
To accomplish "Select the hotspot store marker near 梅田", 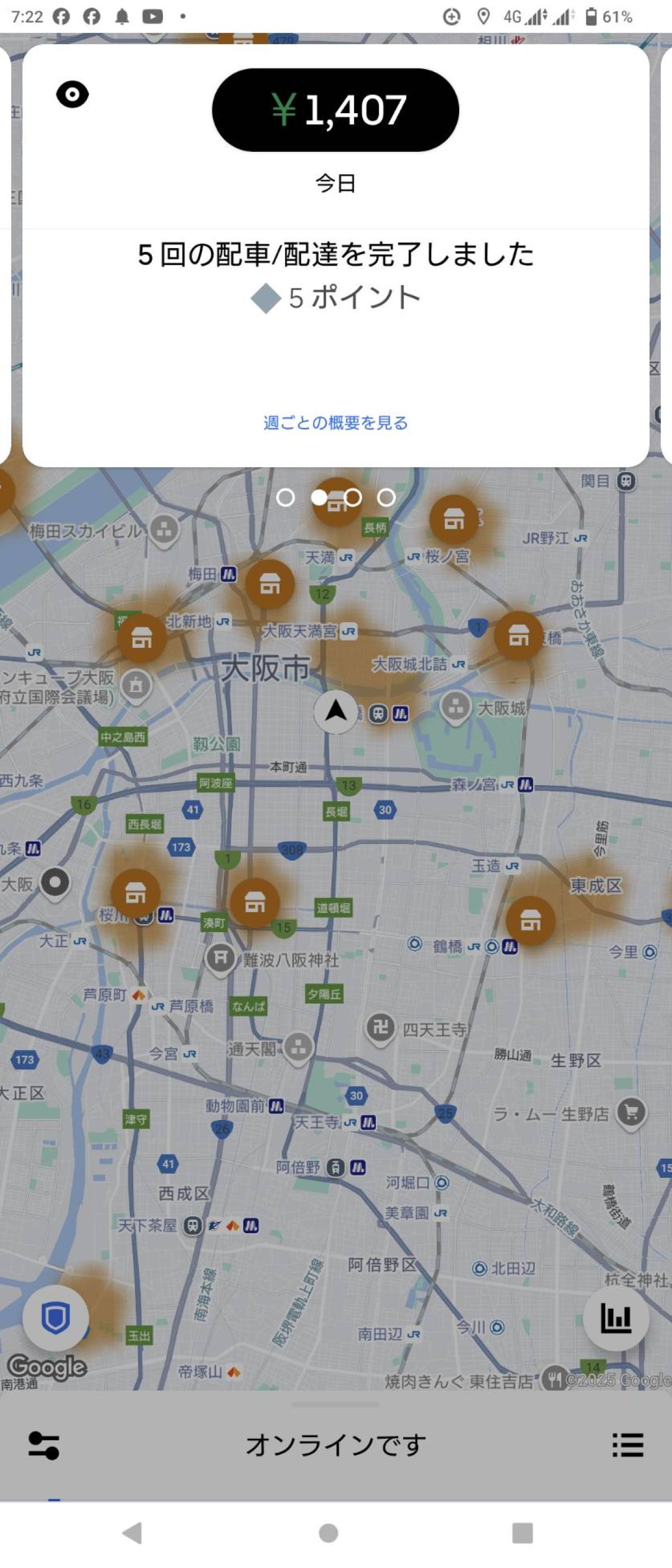I will coord(270,584).
